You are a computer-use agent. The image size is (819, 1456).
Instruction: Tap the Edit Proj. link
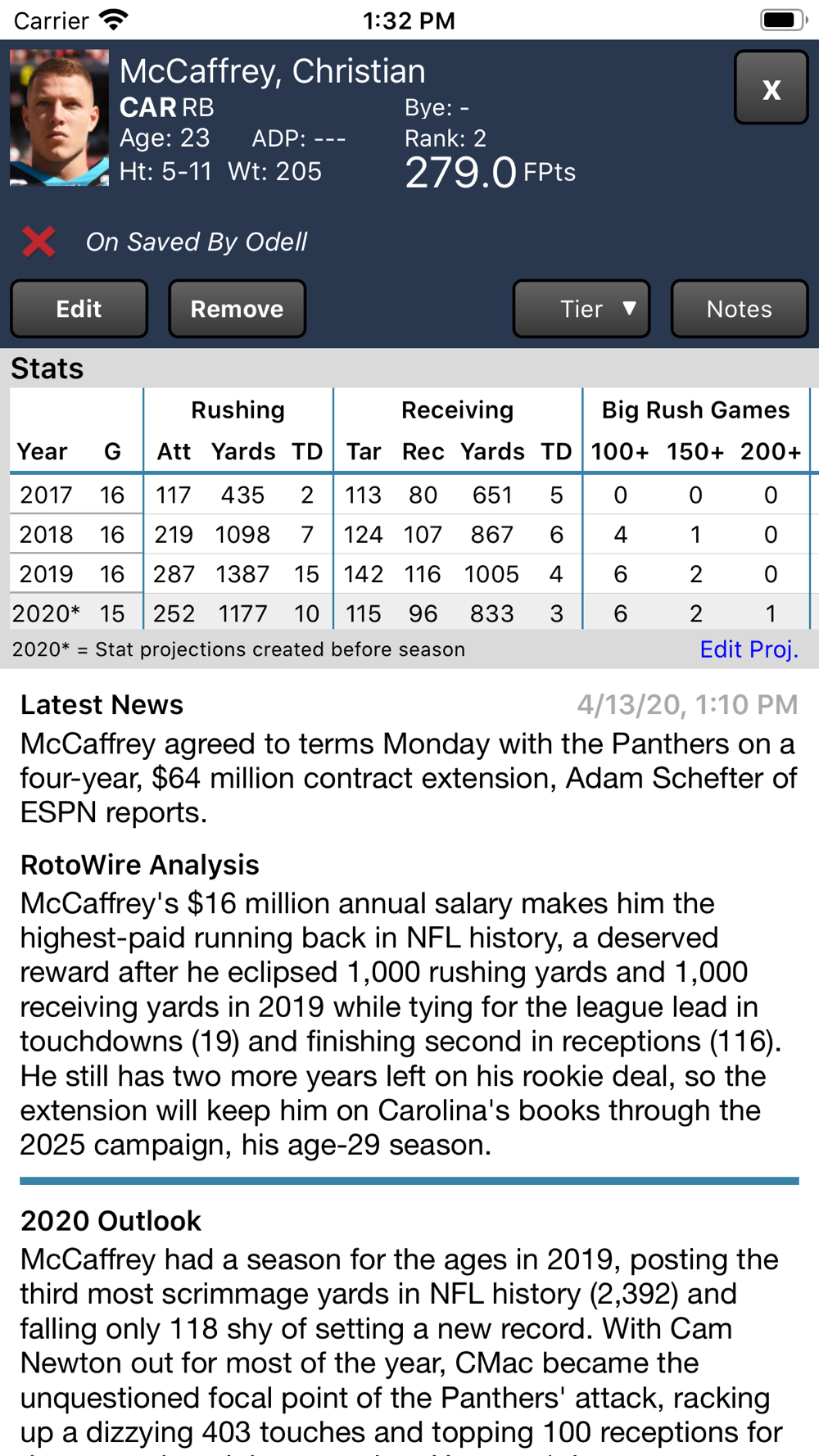coord(749,649)
